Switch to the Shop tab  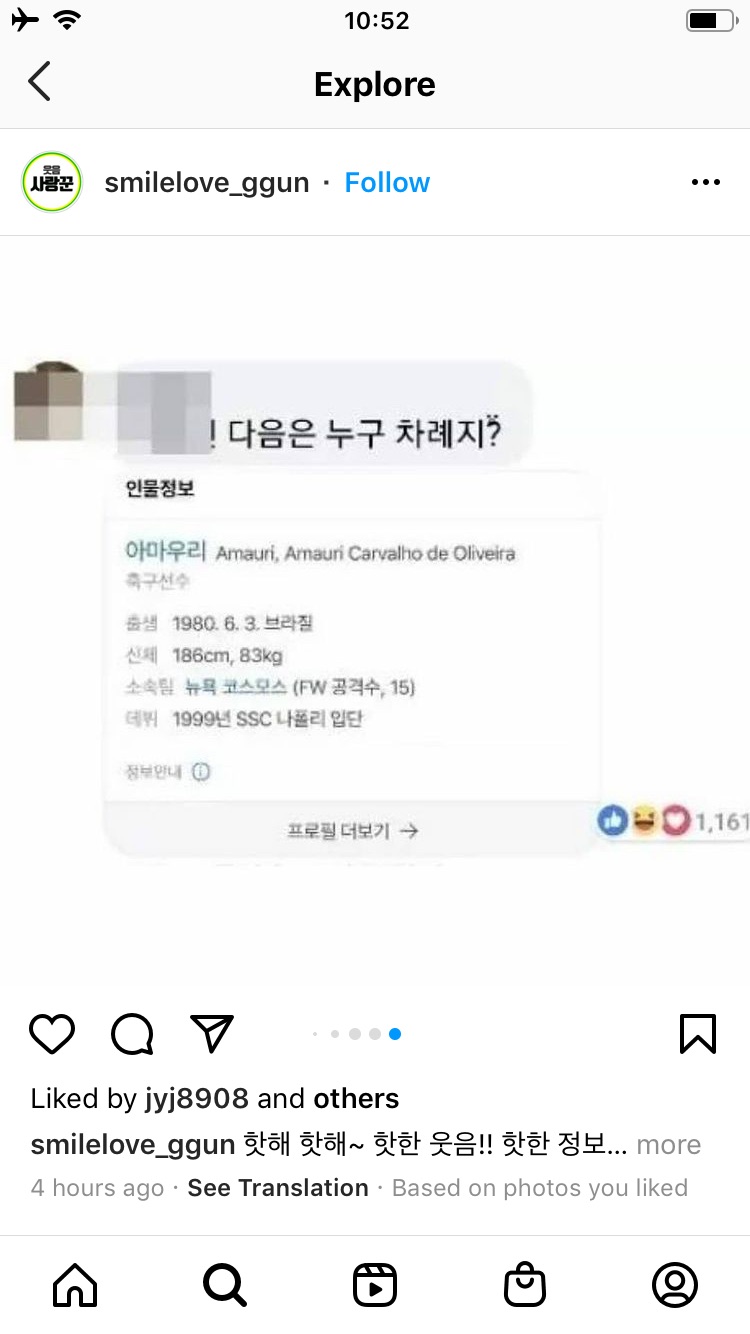[525, 1285]
